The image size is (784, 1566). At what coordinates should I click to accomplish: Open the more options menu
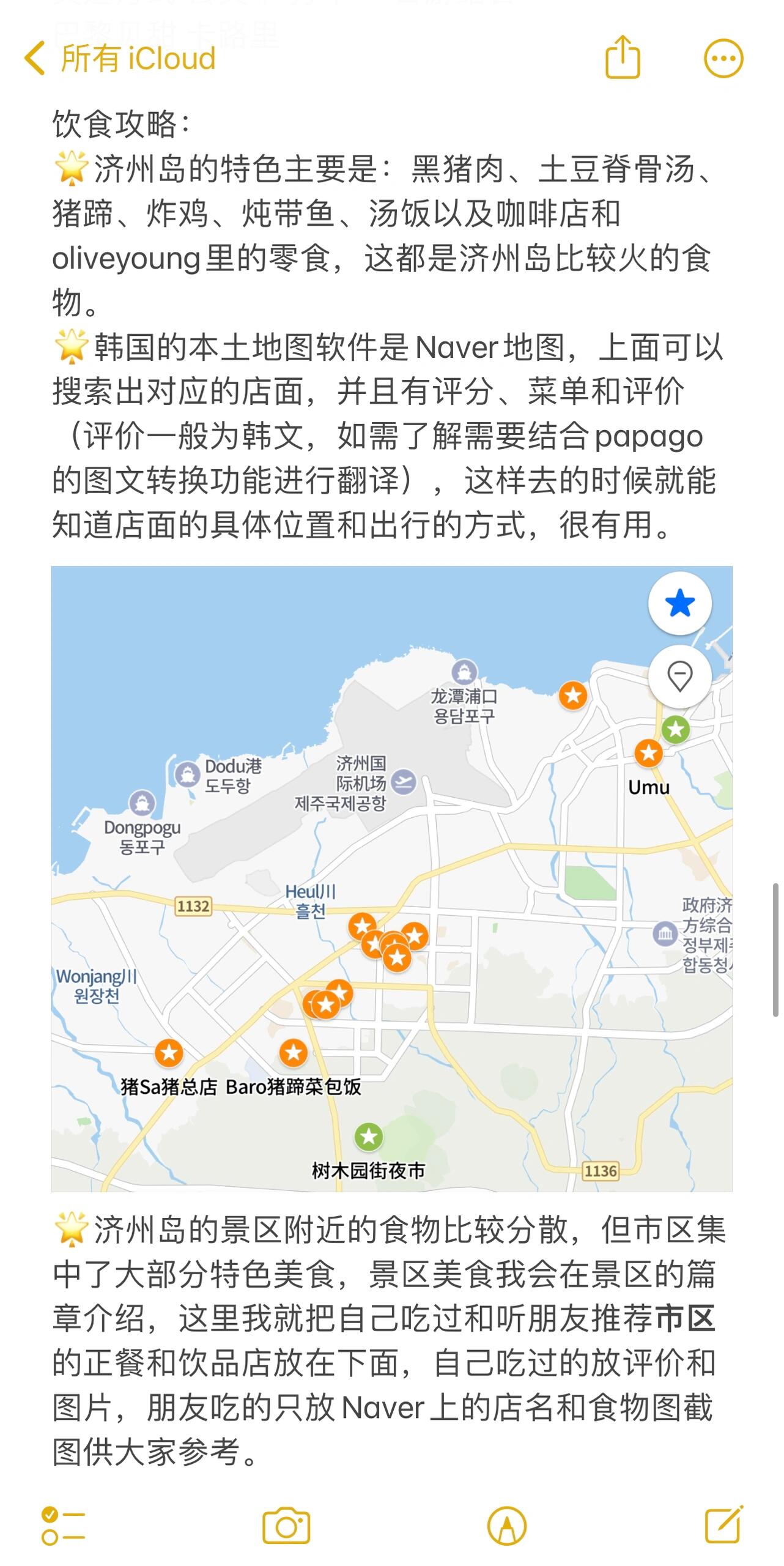click(723, 59)
